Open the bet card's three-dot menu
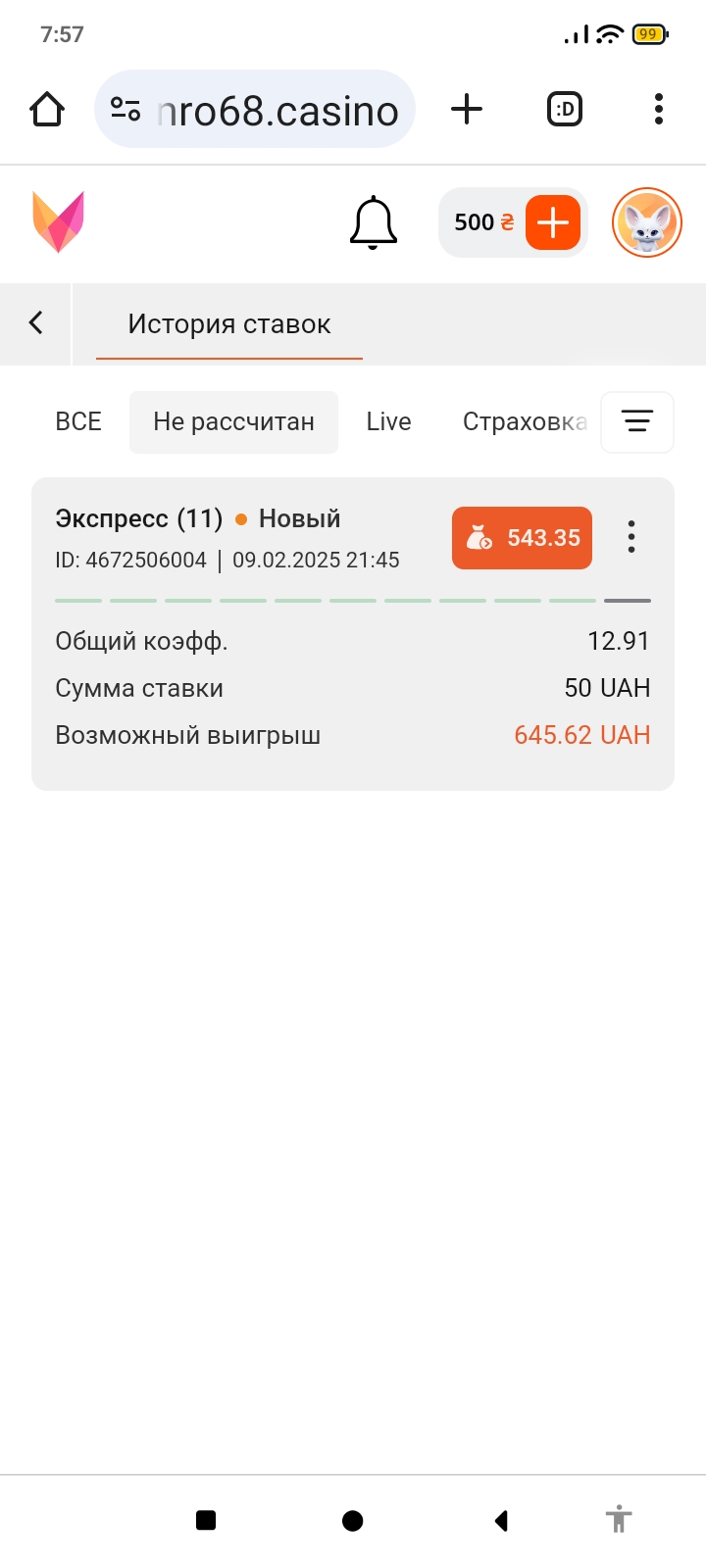Image resolution: width=706 pixels, height=1568 pixels. 631,537
